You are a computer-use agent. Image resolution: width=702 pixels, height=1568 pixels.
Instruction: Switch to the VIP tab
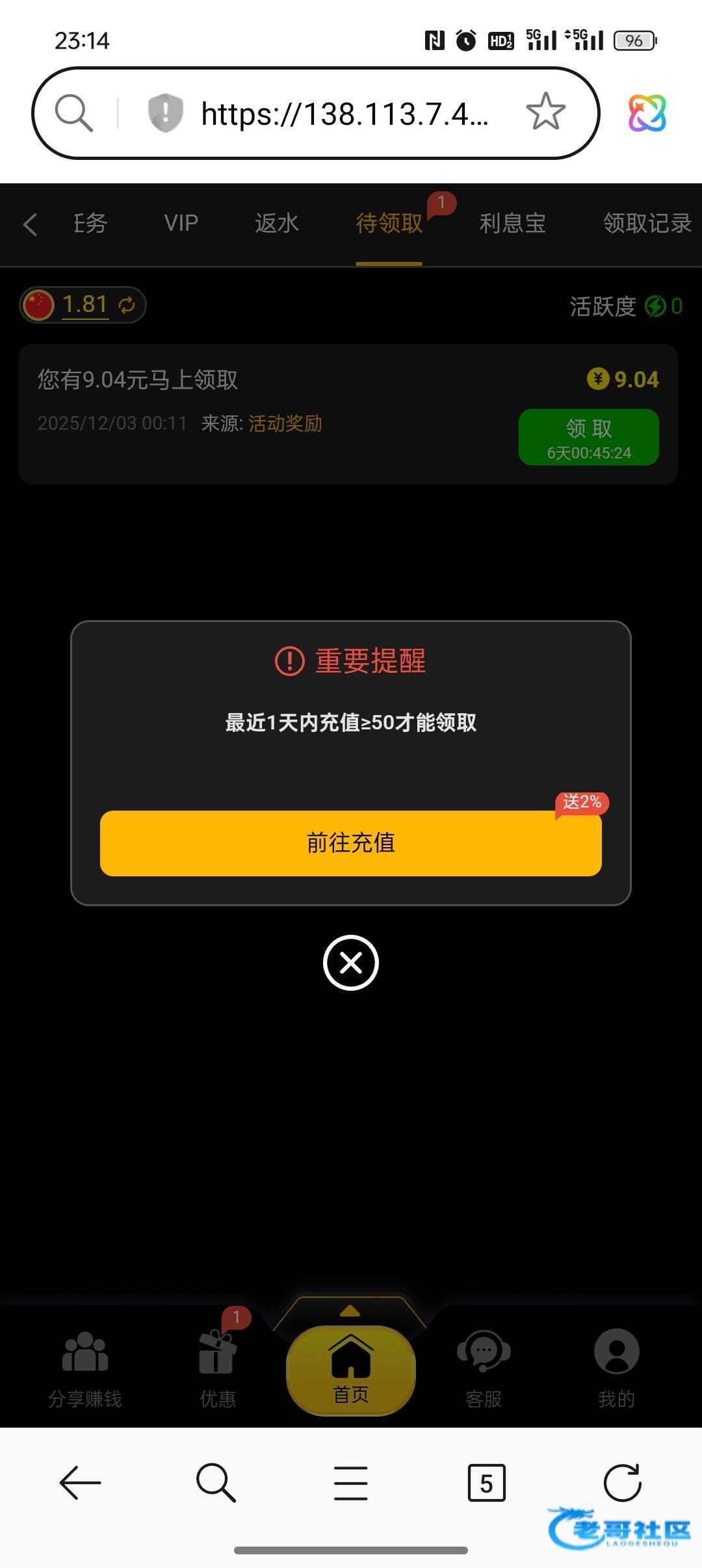pos(181,224)
